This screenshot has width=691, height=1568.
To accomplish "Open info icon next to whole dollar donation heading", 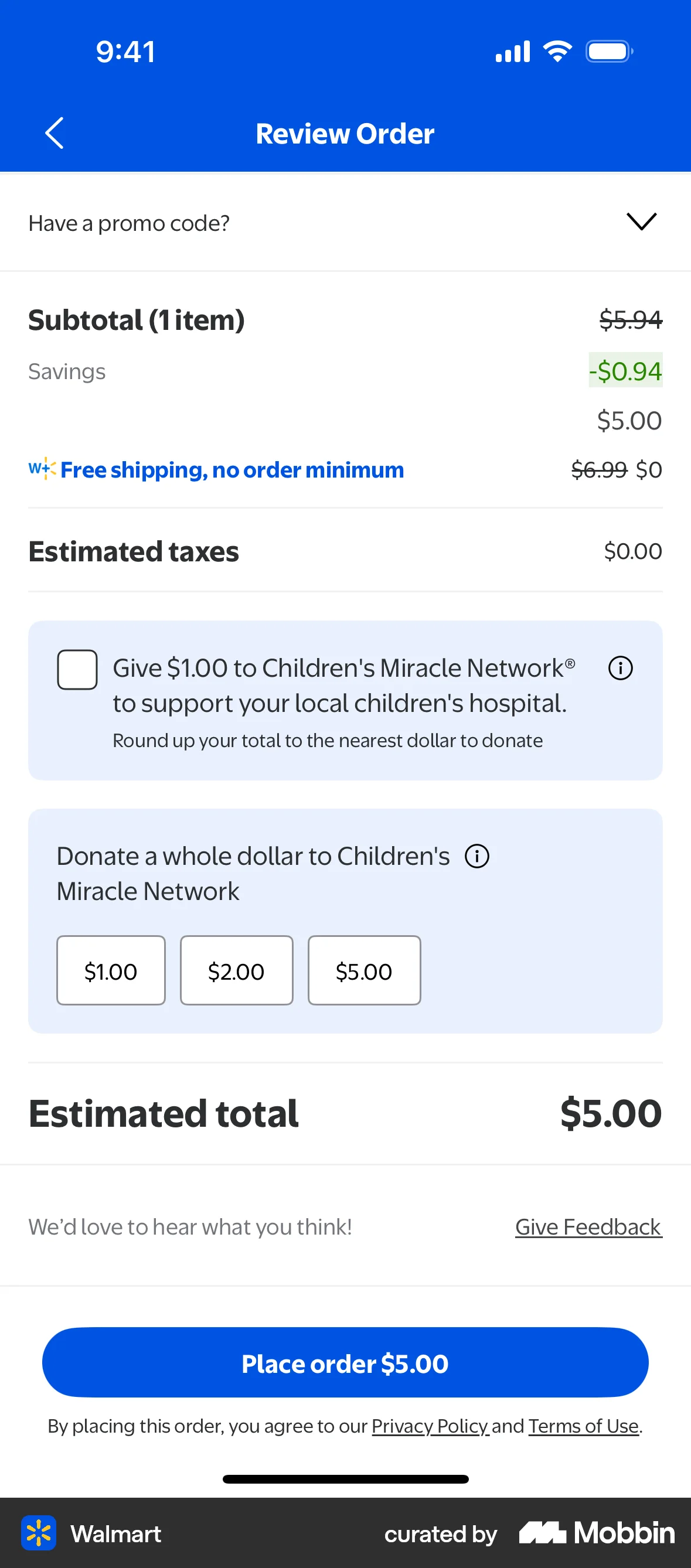I will [x=477, y=856].
